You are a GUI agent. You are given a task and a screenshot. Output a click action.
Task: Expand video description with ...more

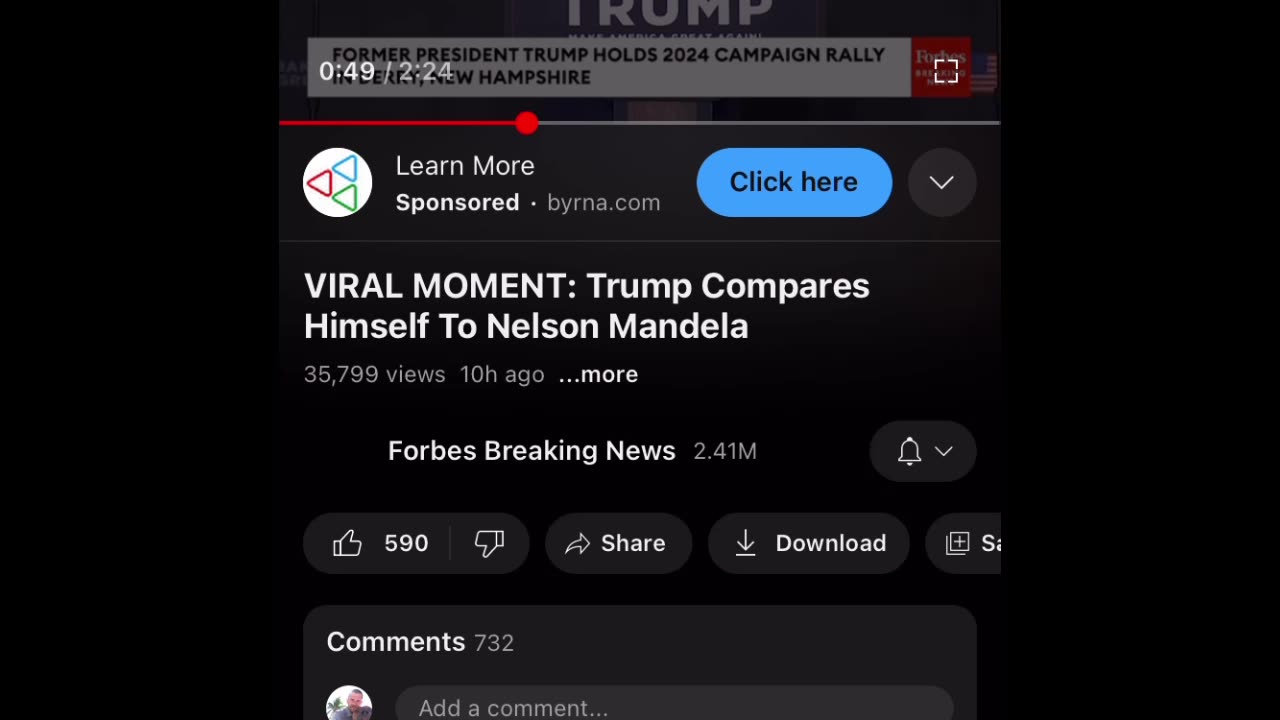click(598, 374)
